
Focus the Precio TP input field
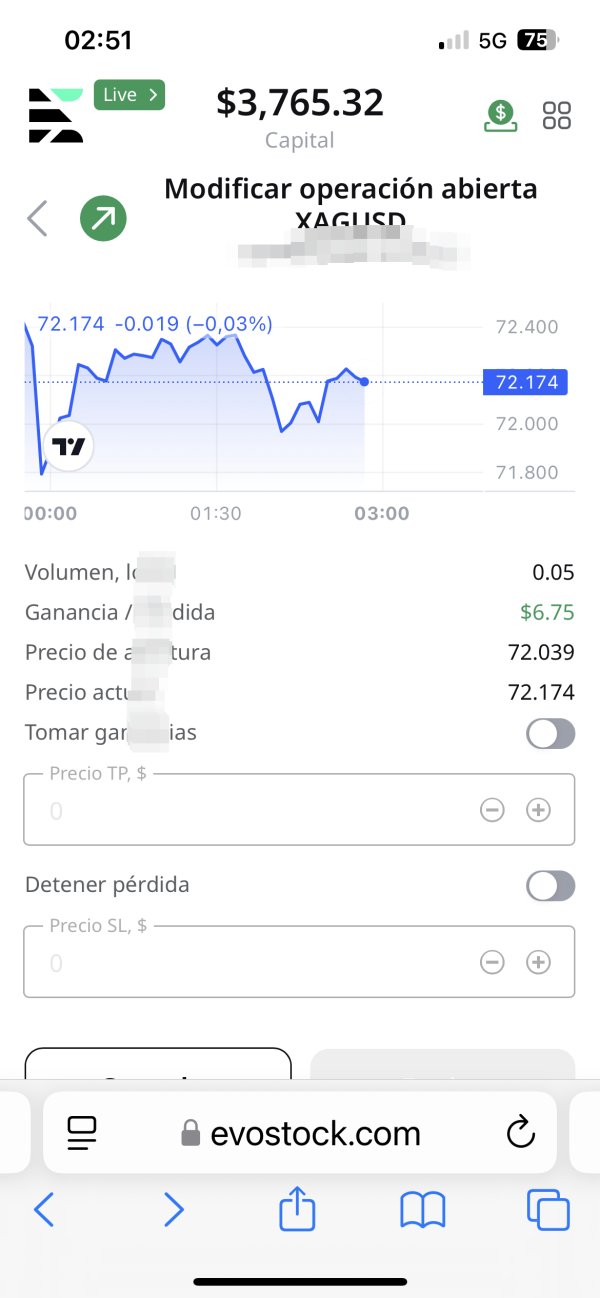click(x=250, y=810)
